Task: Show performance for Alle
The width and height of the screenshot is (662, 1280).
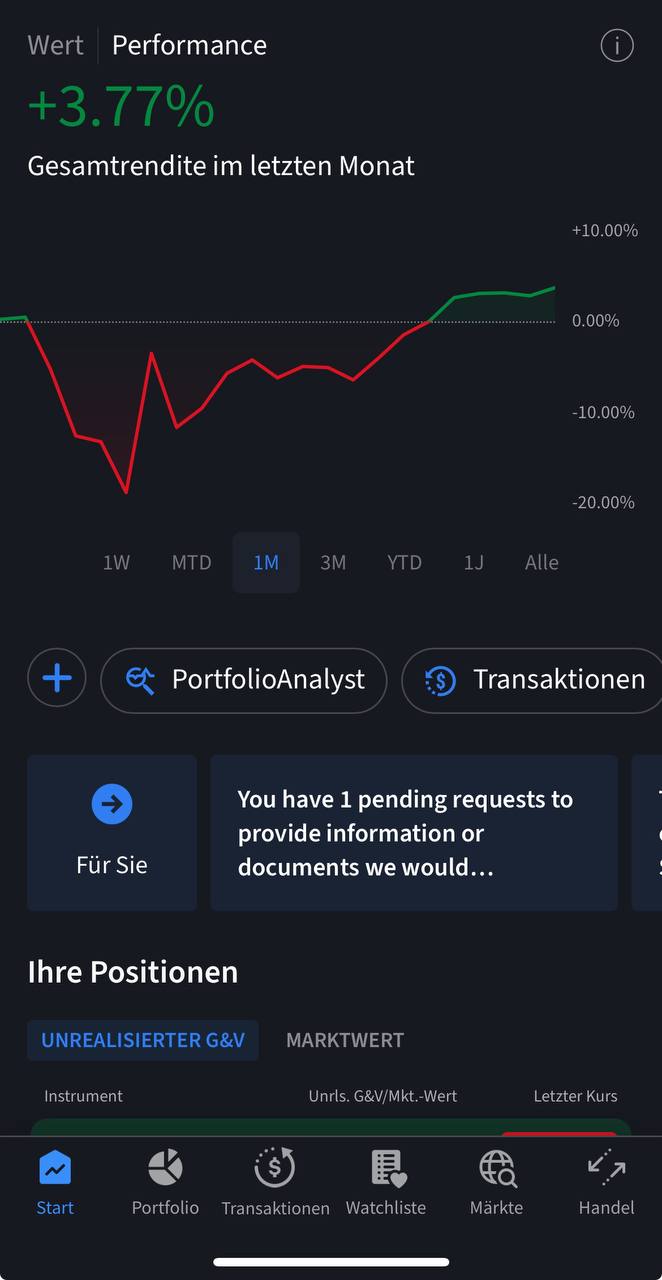Action: pyautogui.click(x=541, y=562)
